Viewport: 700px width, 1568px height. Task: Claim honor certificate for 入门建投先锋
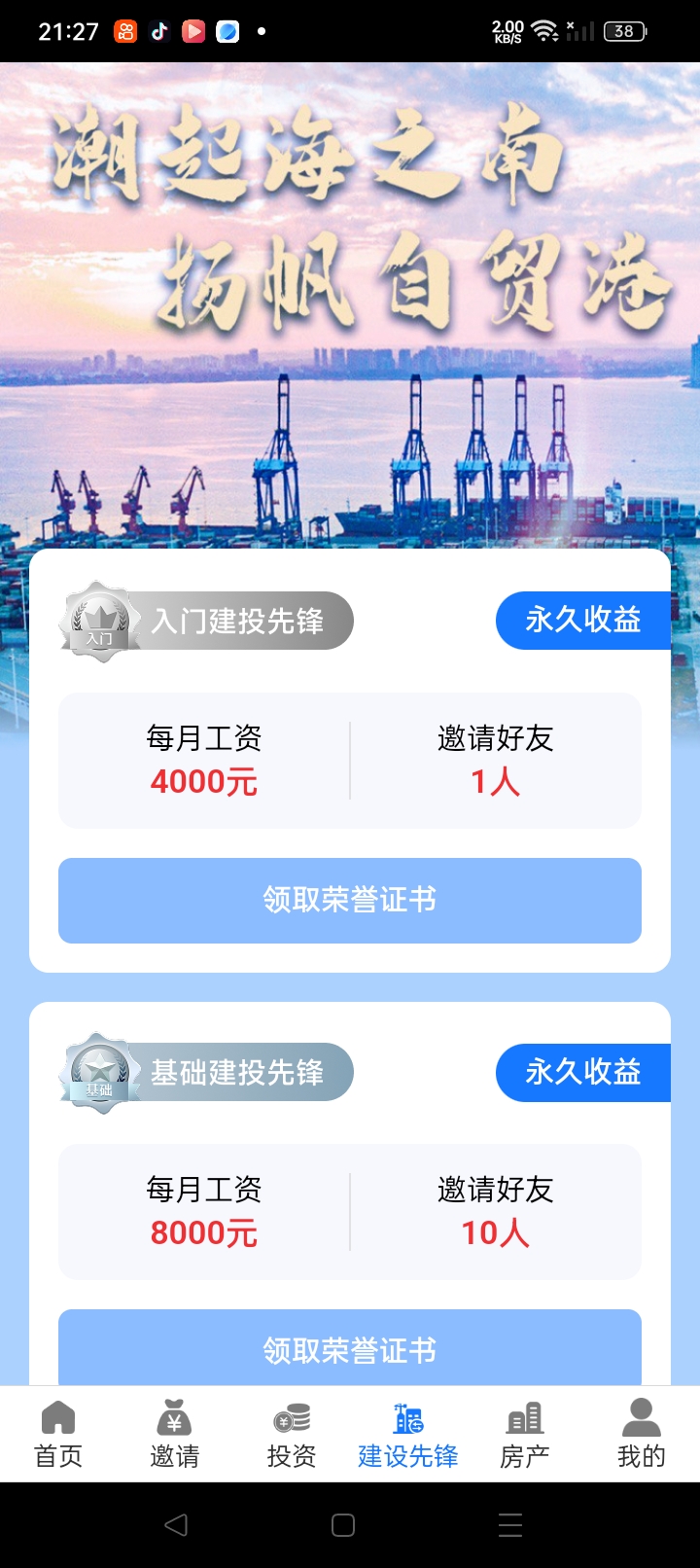[x=349, y=900]
